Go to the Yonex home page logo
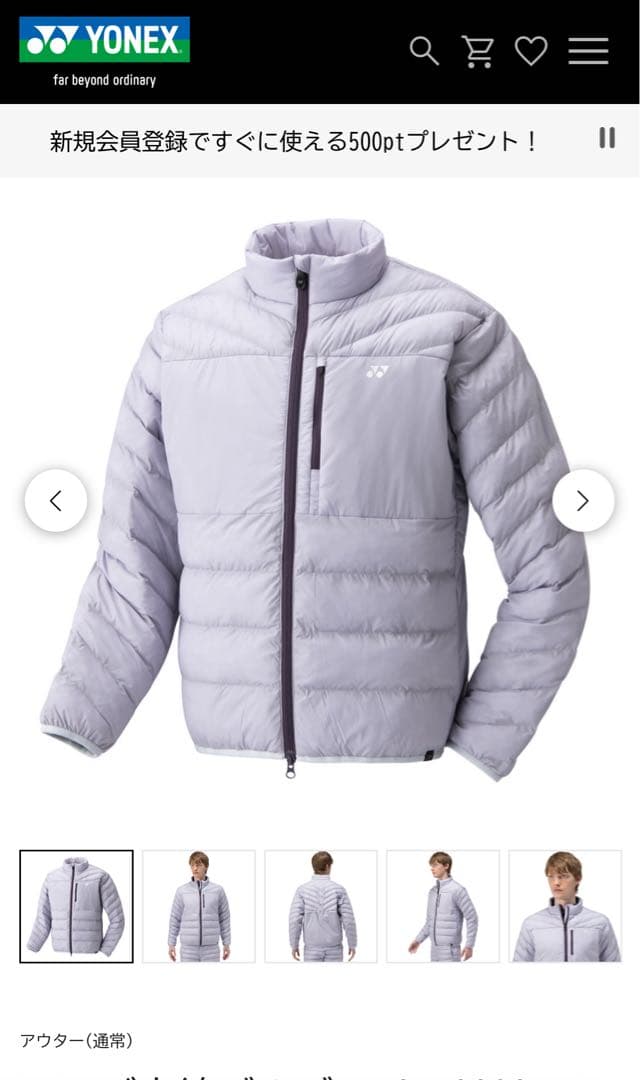Viewport: 640px width, 1080px height. pyautogui.click(x=104, y=51)
